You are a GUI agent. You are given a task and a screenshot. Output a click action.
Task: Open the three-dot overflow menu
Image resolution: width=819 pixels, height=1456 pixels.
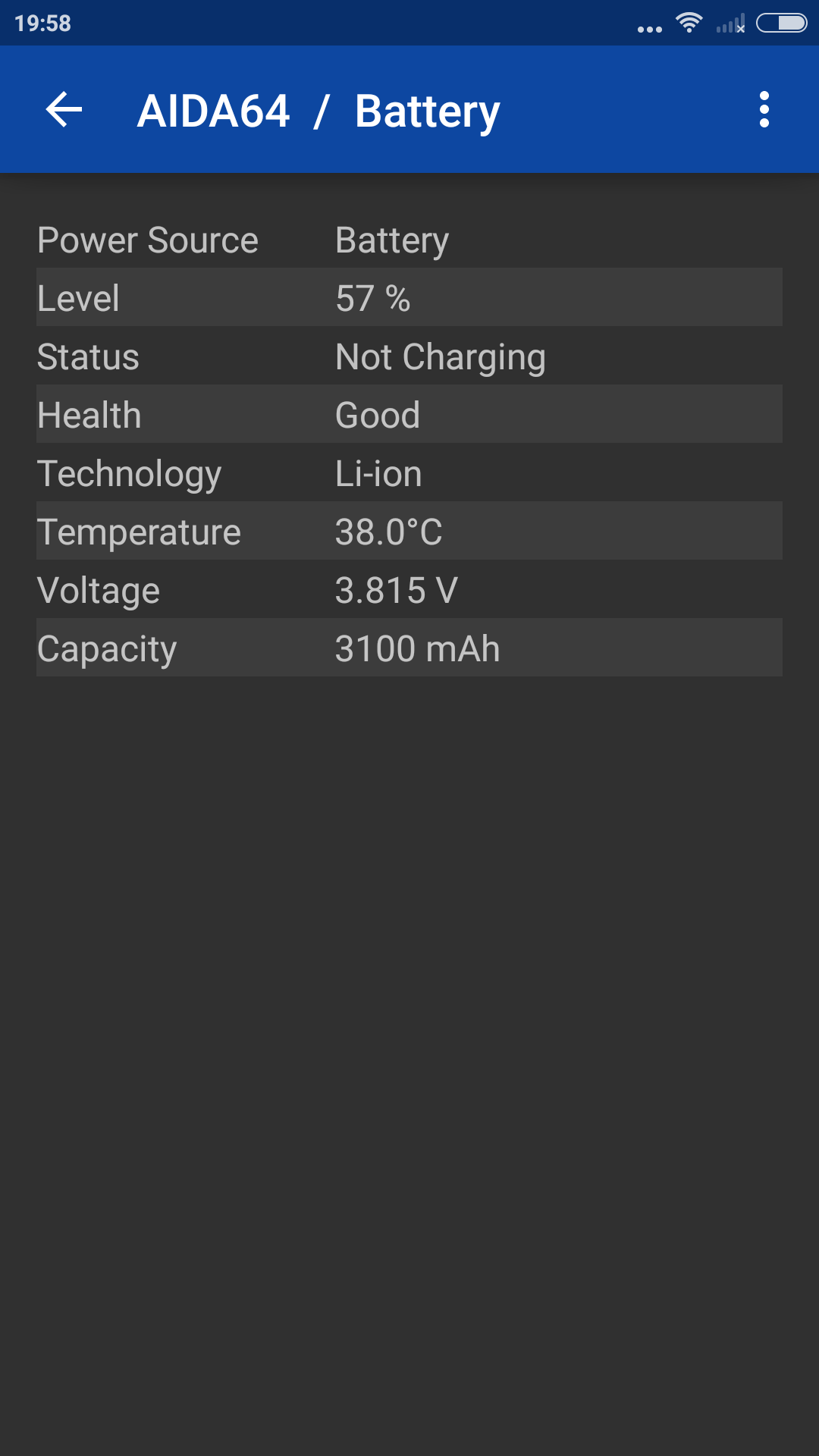764,110
